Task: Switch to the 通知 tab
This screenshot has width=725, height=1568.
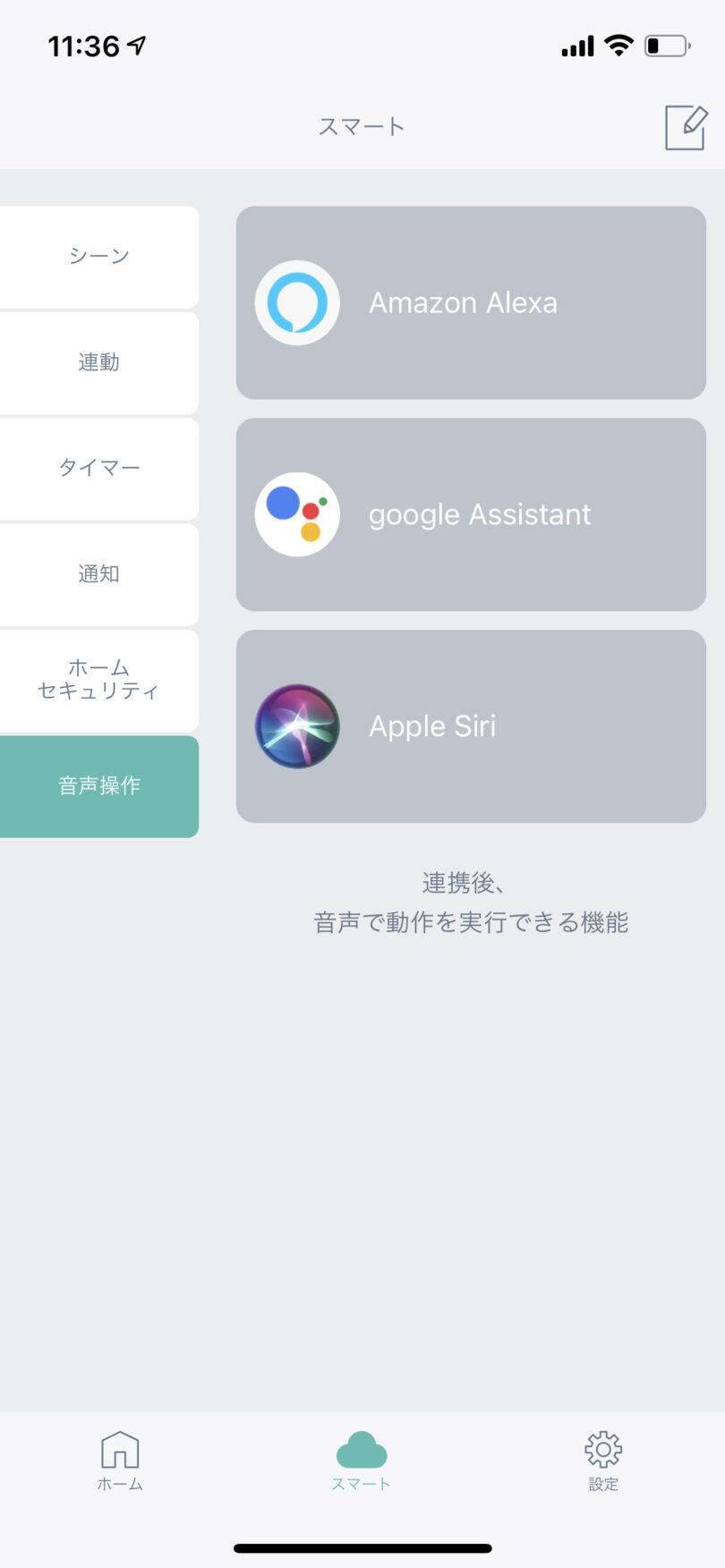Action: [98, 574]
